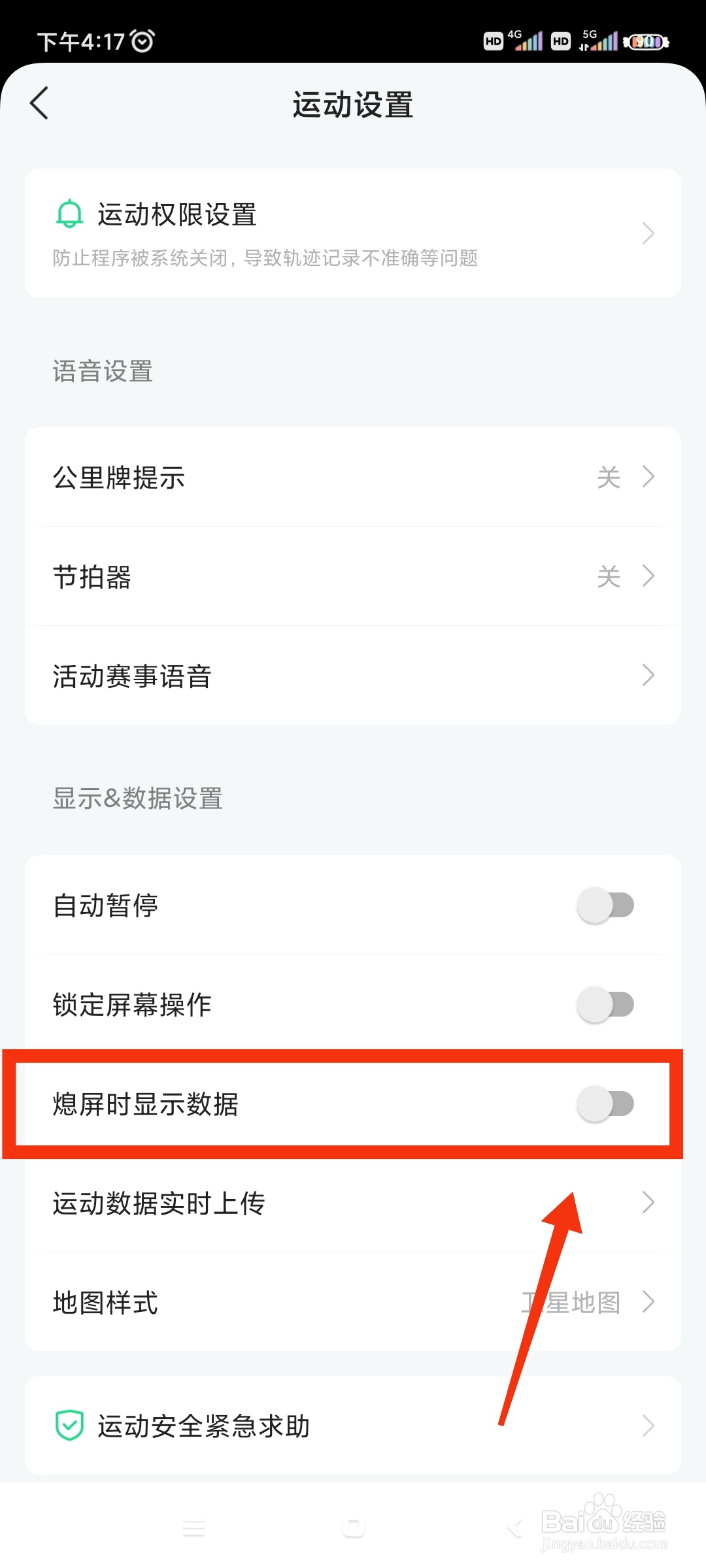
Task: Open 节拍器 options using the right chevron
Action: point(648,576)
